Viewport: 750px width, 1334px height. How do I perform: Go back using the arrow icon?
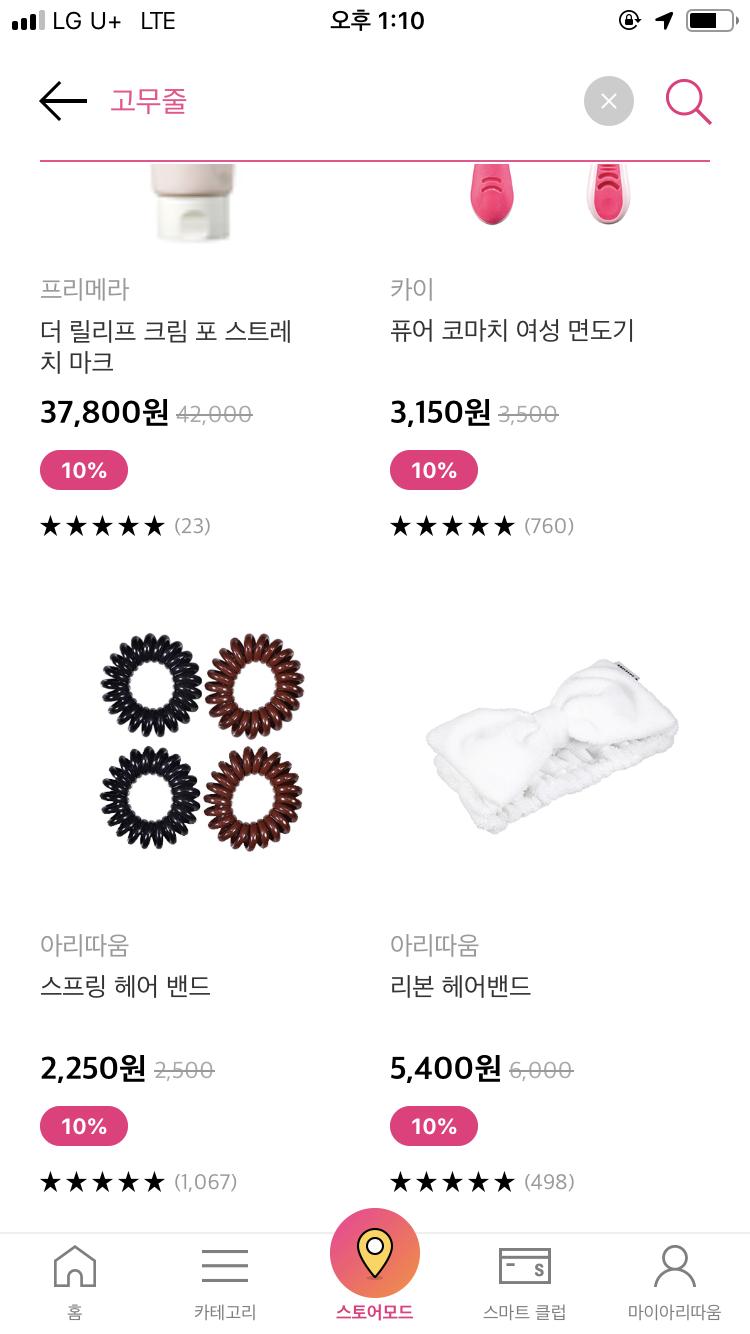coord(63,101)
